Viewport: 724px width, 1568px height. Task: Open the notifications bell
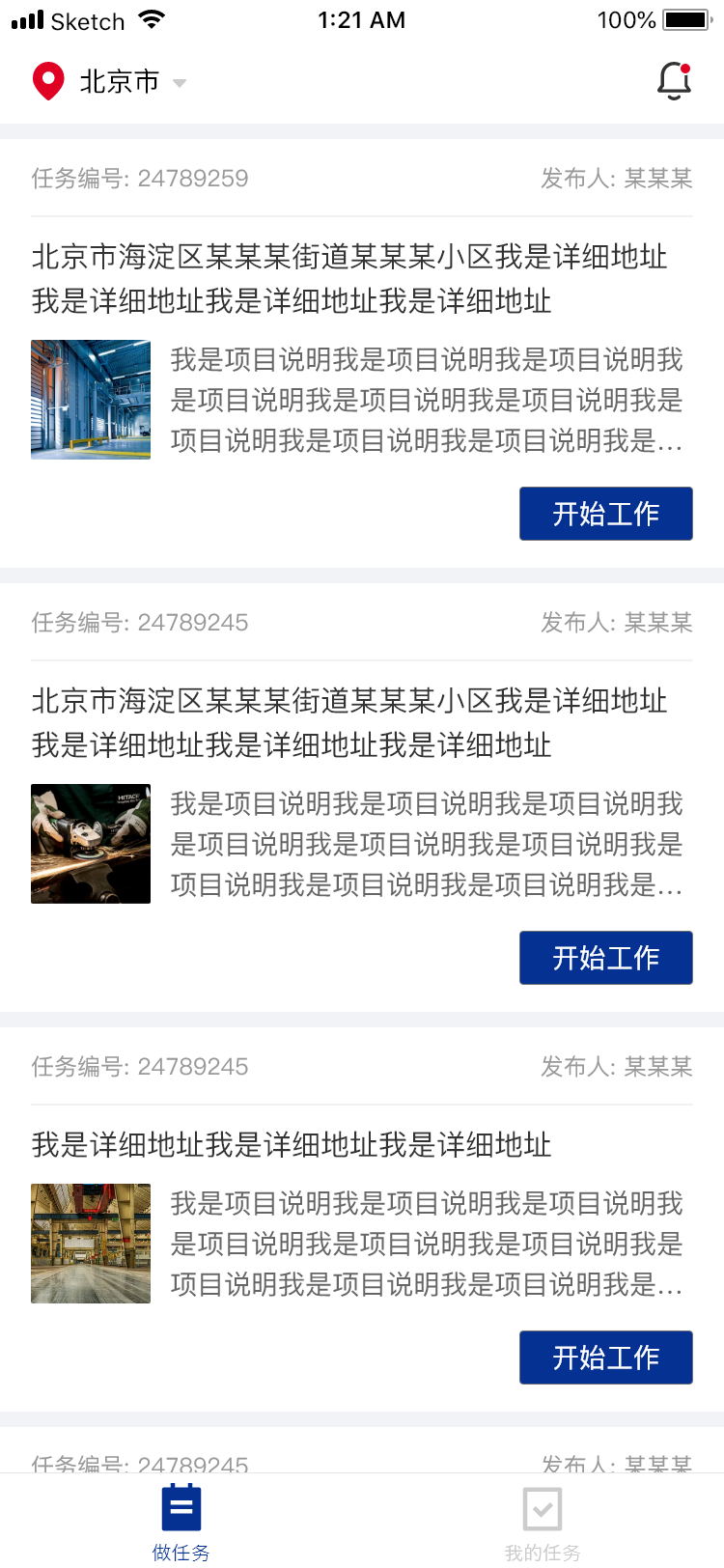click(674, 81)
